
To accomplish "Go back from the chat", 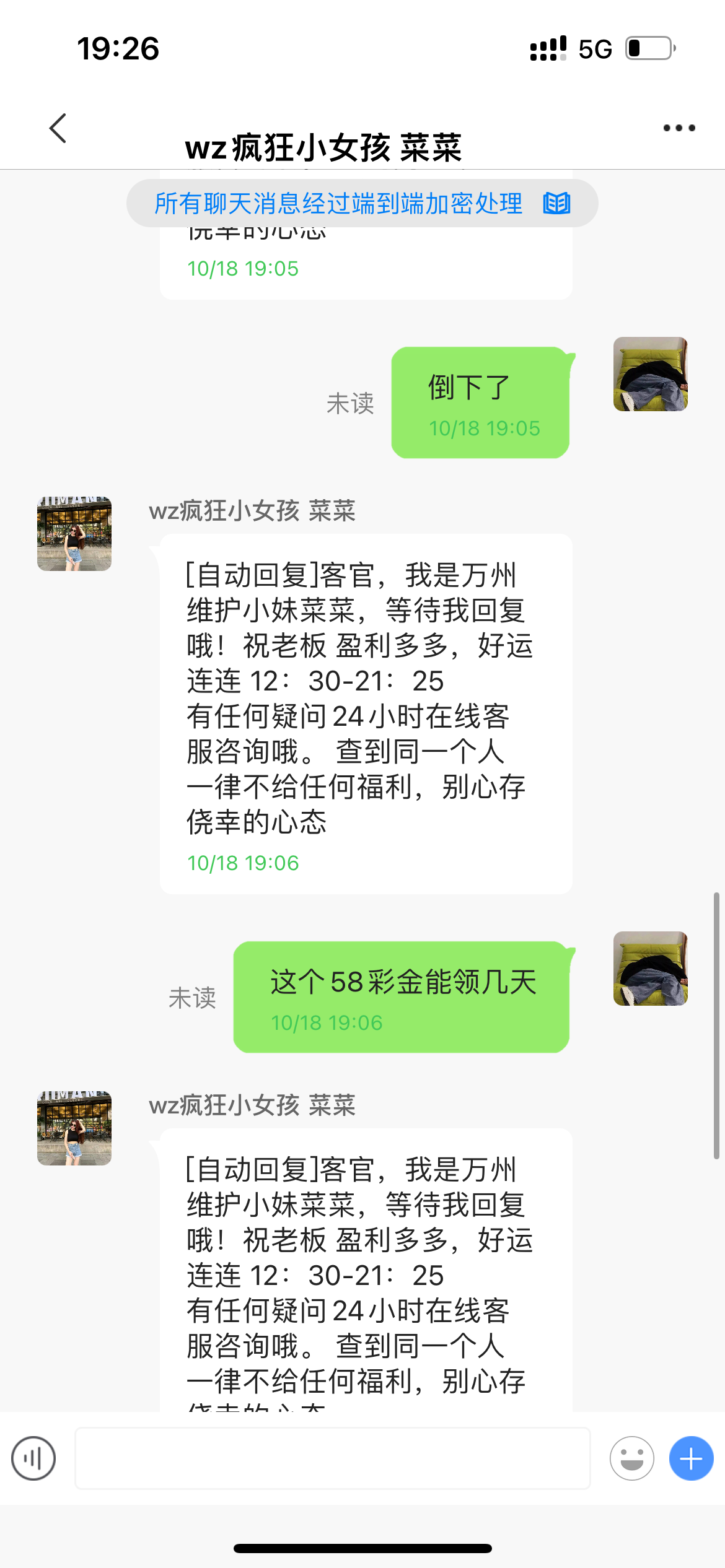I will 58,128.
